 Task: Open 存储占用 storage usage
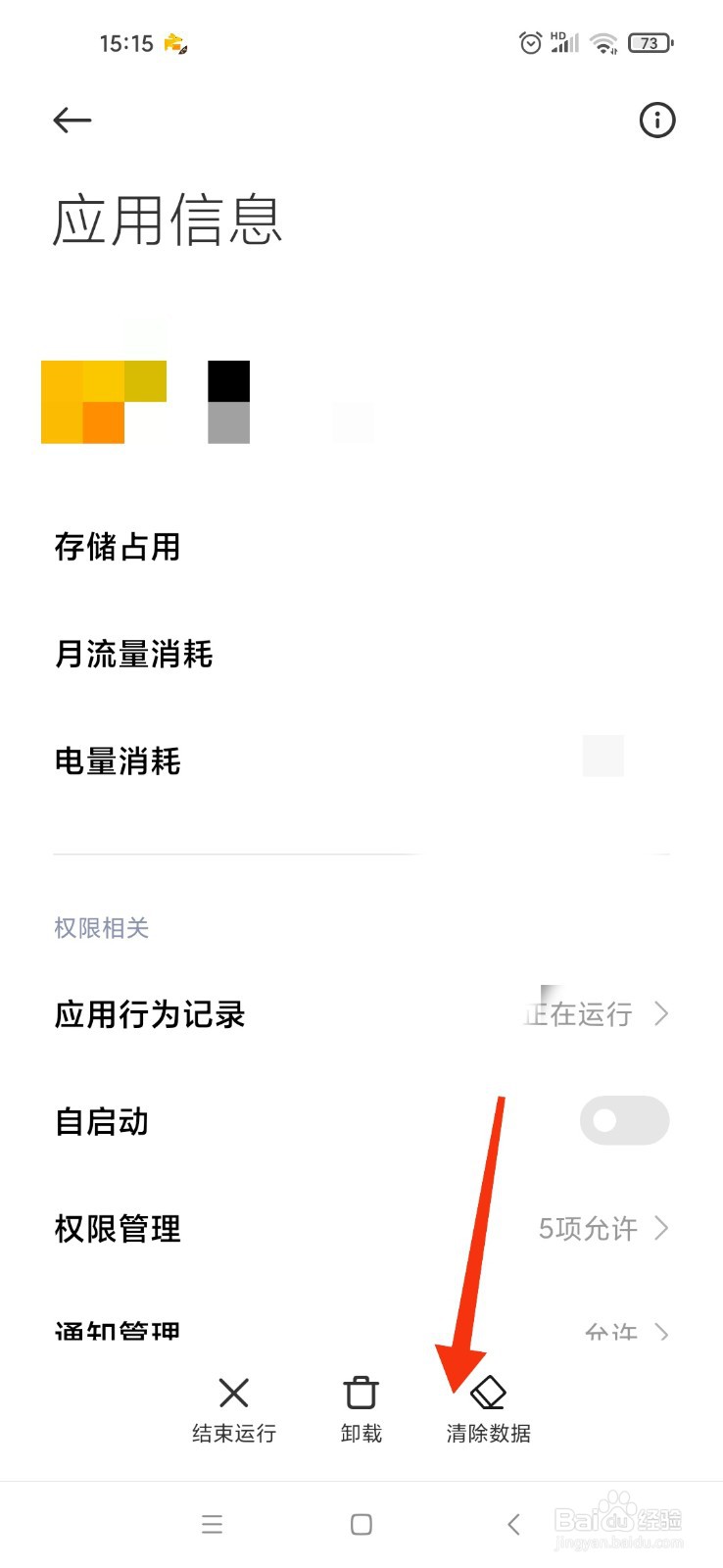click(x=361, y=547)
